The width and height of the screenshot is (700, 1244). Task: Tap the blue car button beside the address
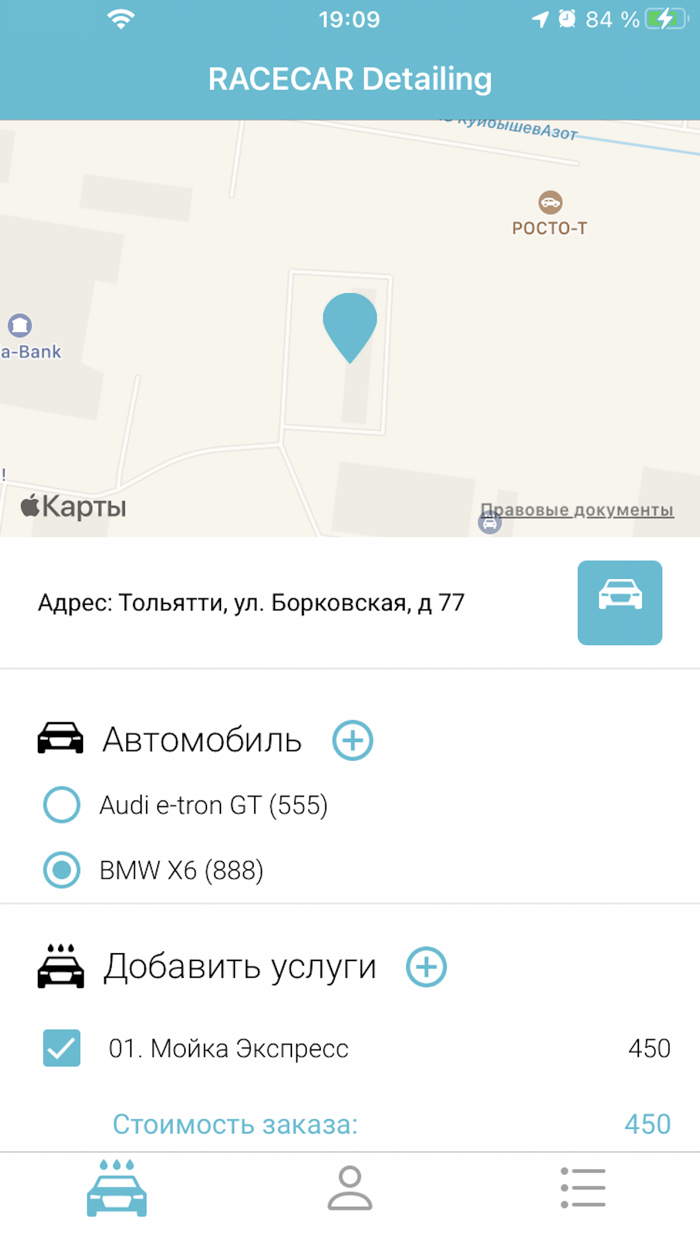pos(620,603)
